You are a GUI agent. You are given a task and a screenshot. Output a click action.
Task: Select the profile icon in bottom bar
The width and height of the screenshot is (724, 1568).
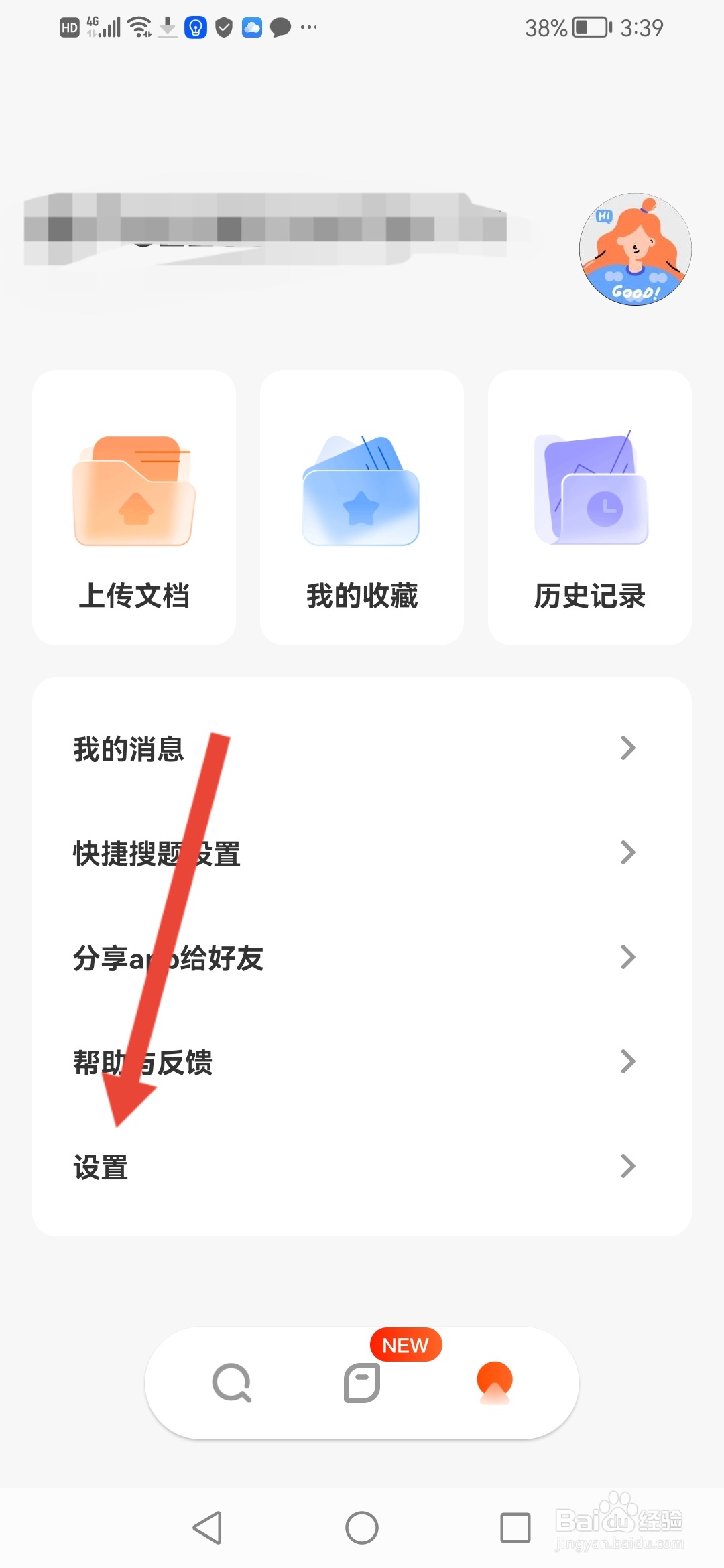(x=493, y=1384)
